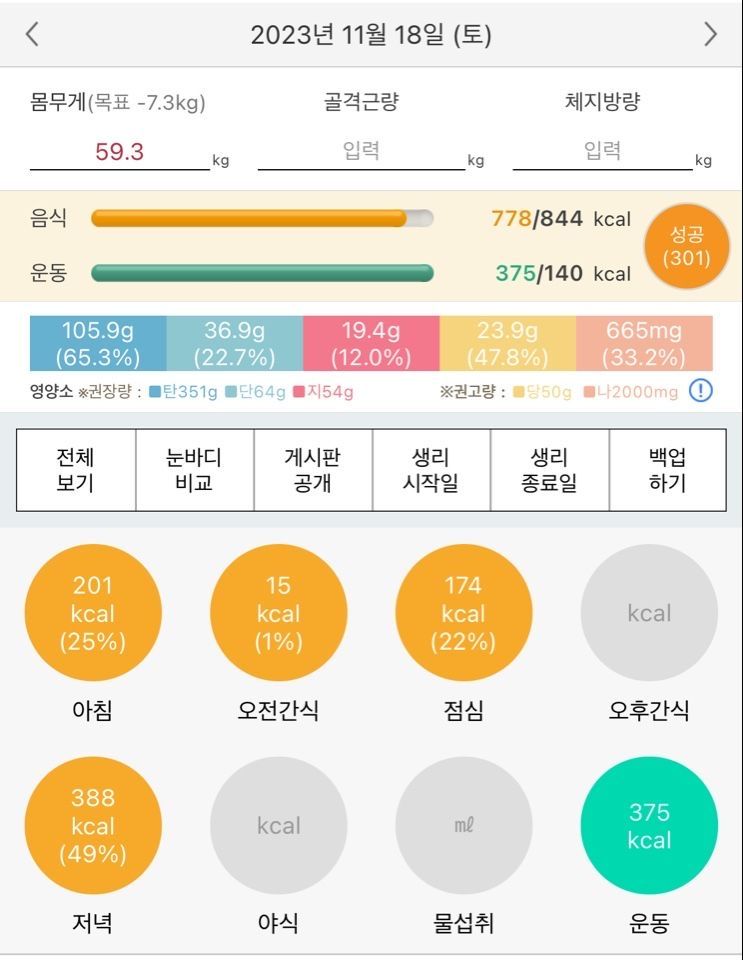Tap 백업하기 button
The height and width of the screenshot is (960, 743).
point(667,470)
